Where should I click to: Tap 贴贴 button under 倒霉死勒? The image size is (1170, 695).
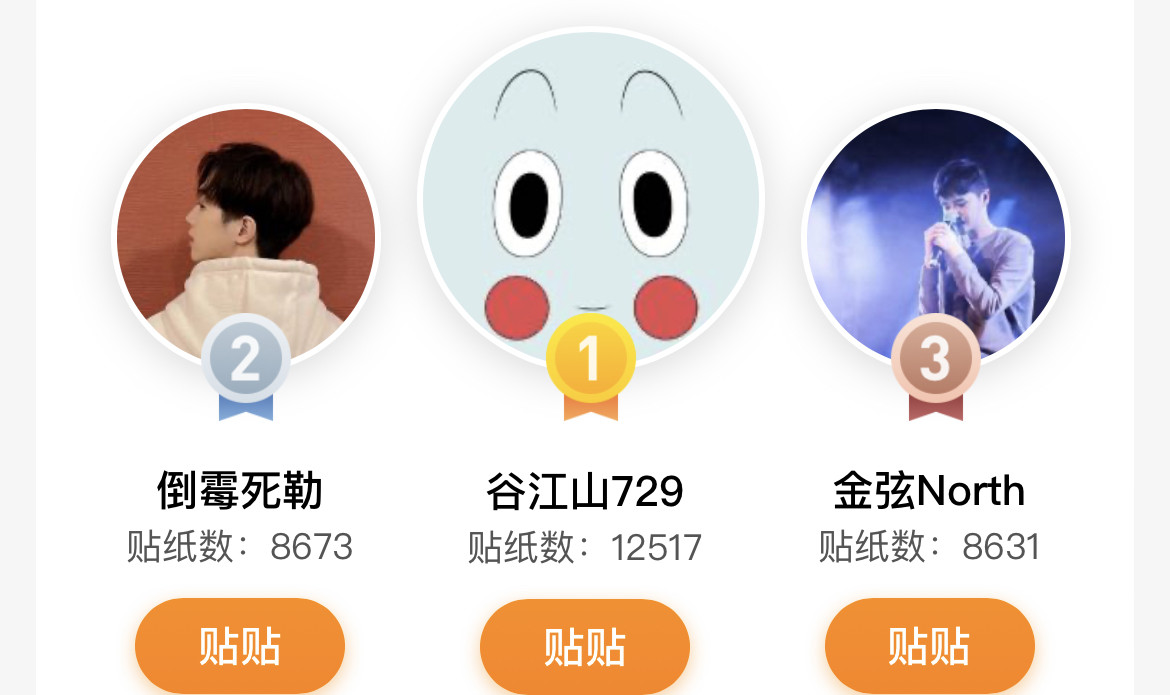(240, 646)
